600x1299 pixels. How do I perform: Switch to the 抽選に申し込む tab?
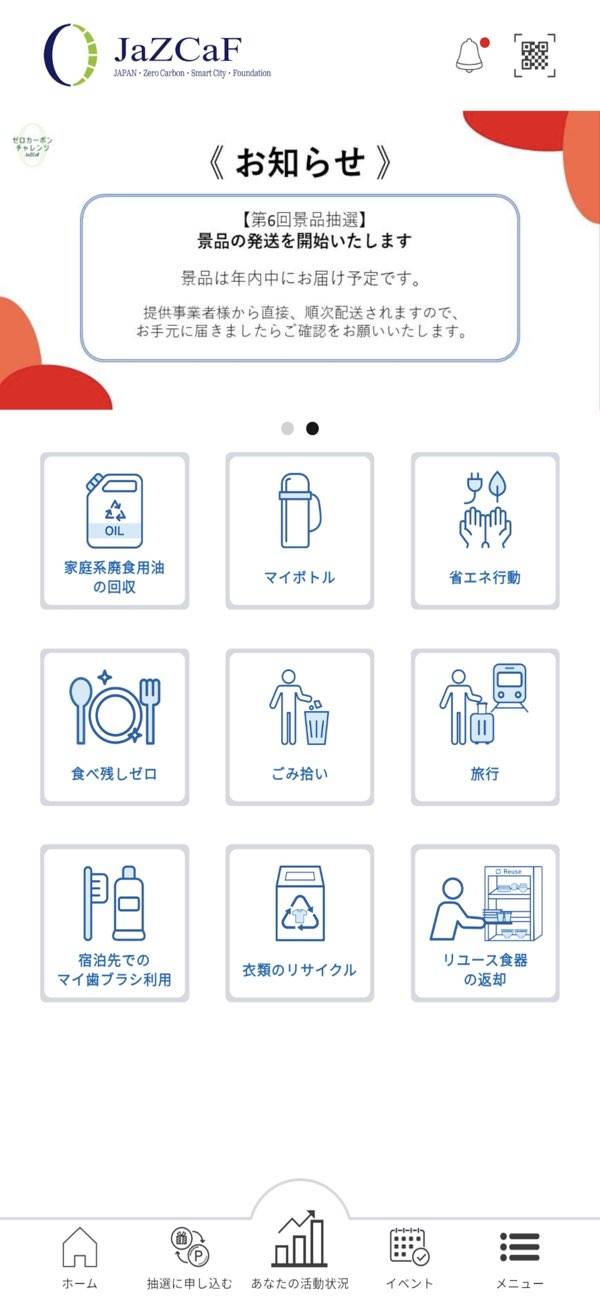click(x=189, y=1258)
